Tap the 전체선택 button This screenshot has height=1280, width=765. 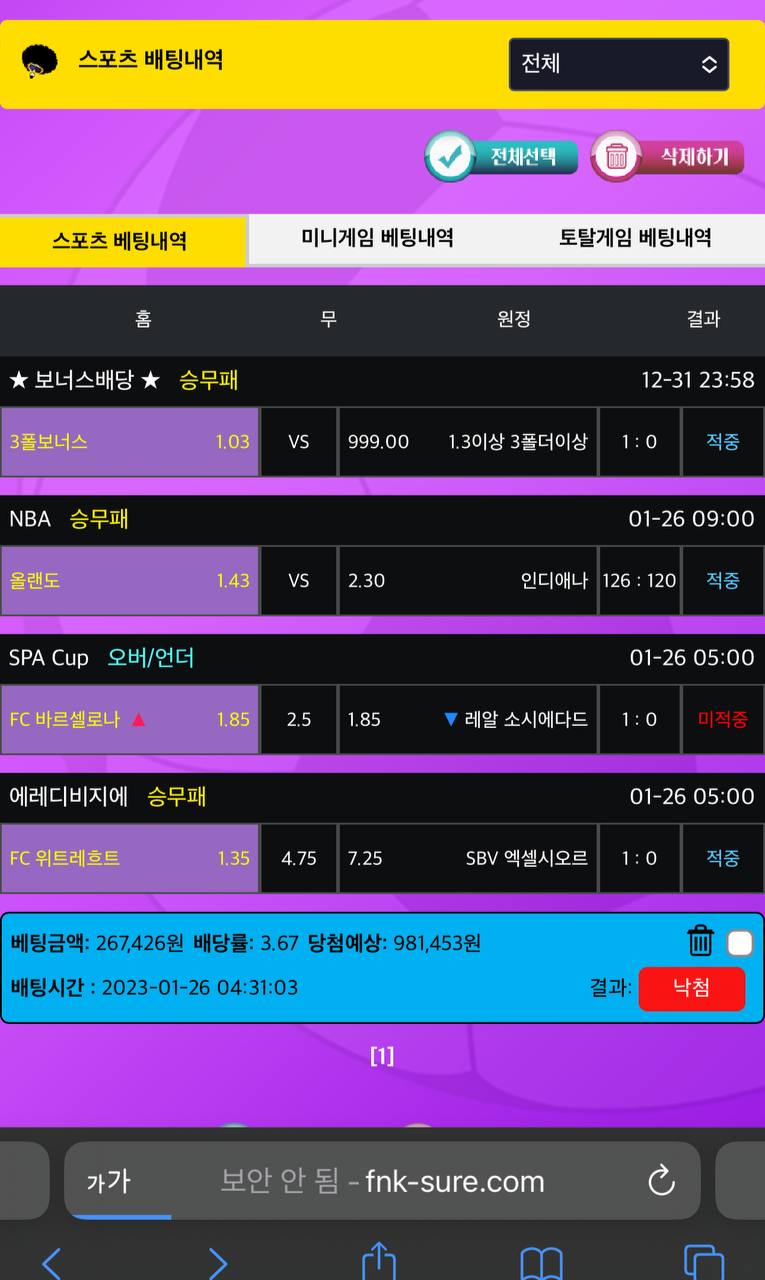point(502,157)
